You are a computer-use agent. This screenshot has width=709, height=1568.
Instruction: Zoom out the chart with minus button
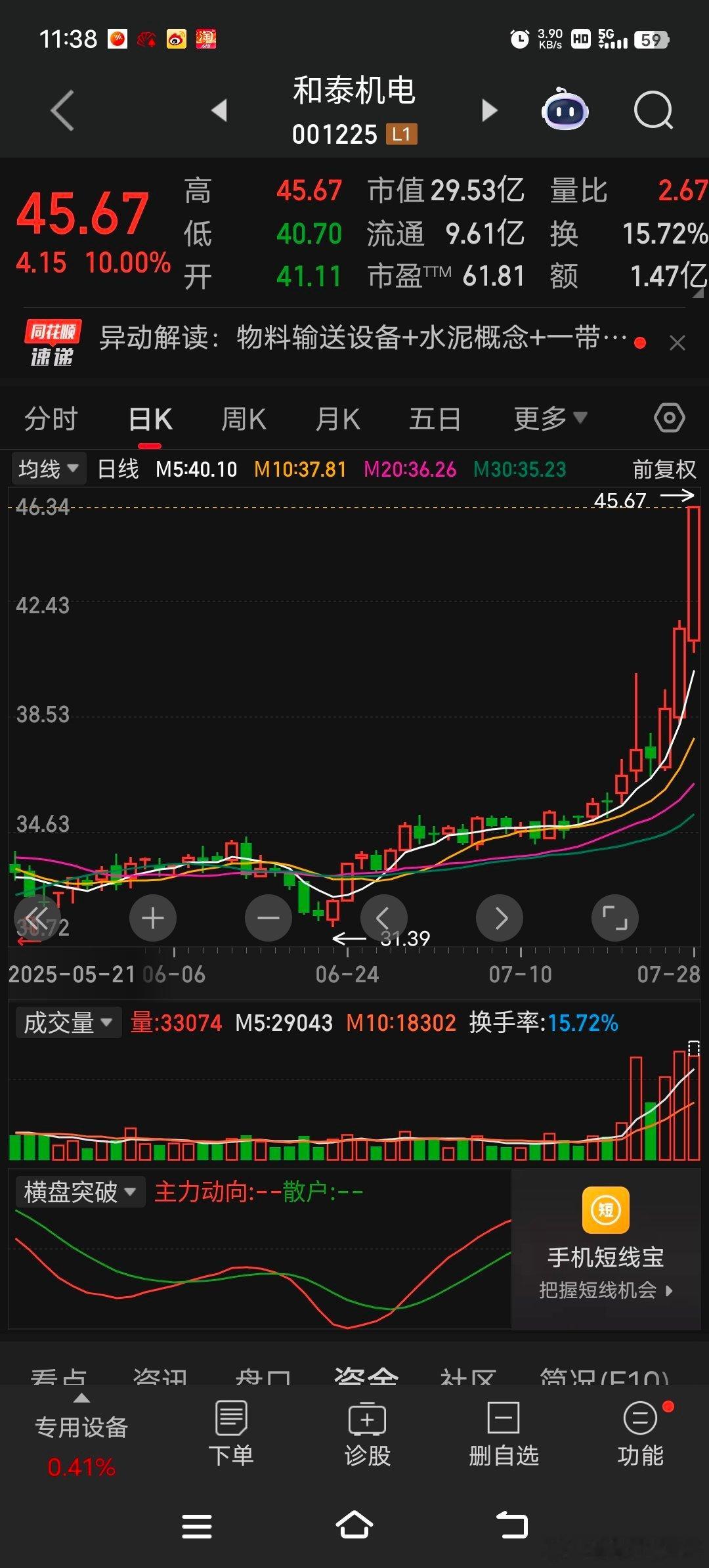tap(269, 918)
